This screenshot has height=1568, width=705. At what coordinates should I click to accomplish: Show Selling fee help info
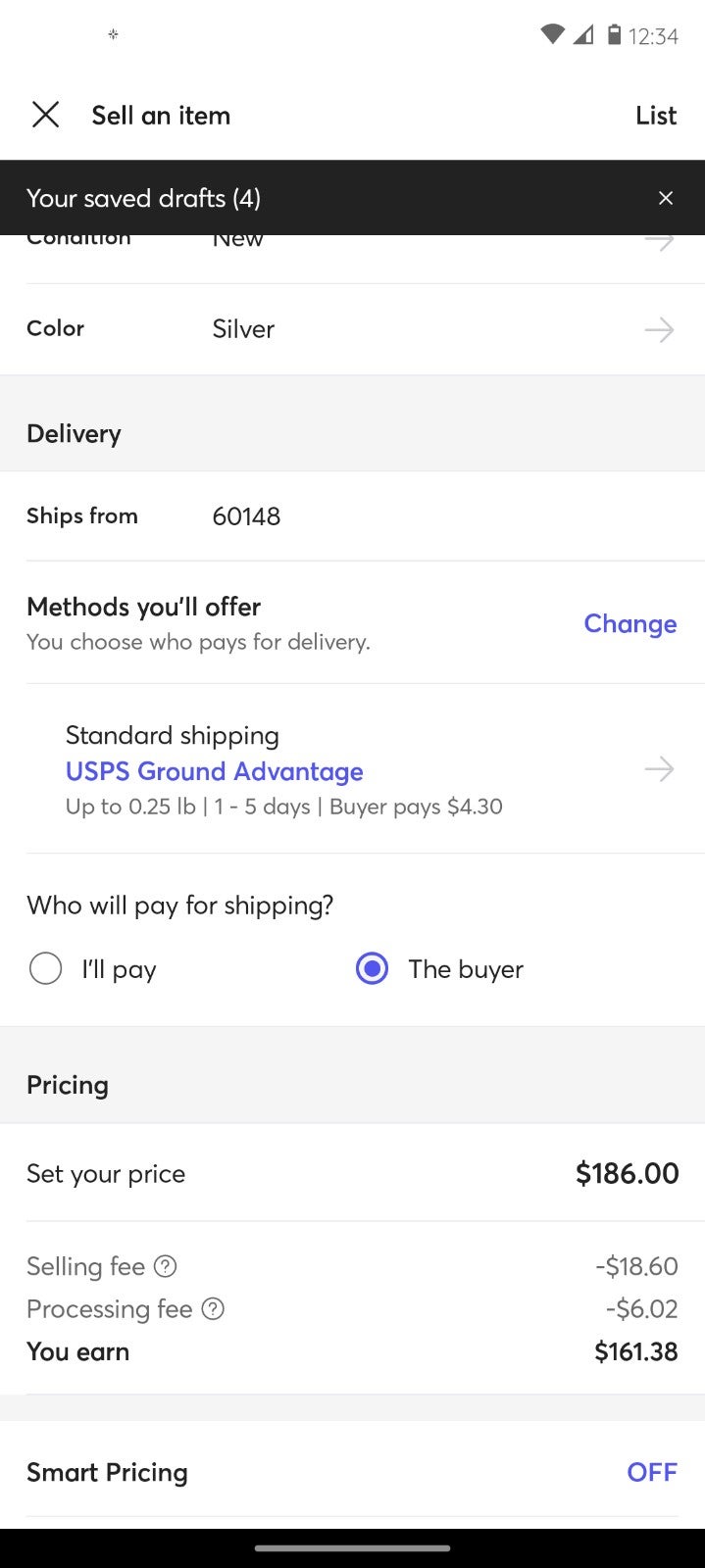point(166,1266)
